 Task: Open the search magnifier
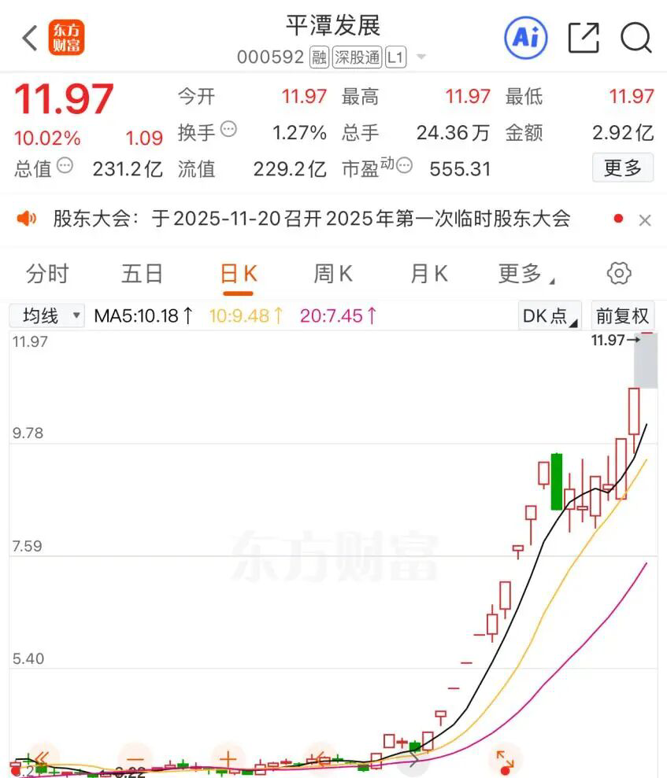636,38
